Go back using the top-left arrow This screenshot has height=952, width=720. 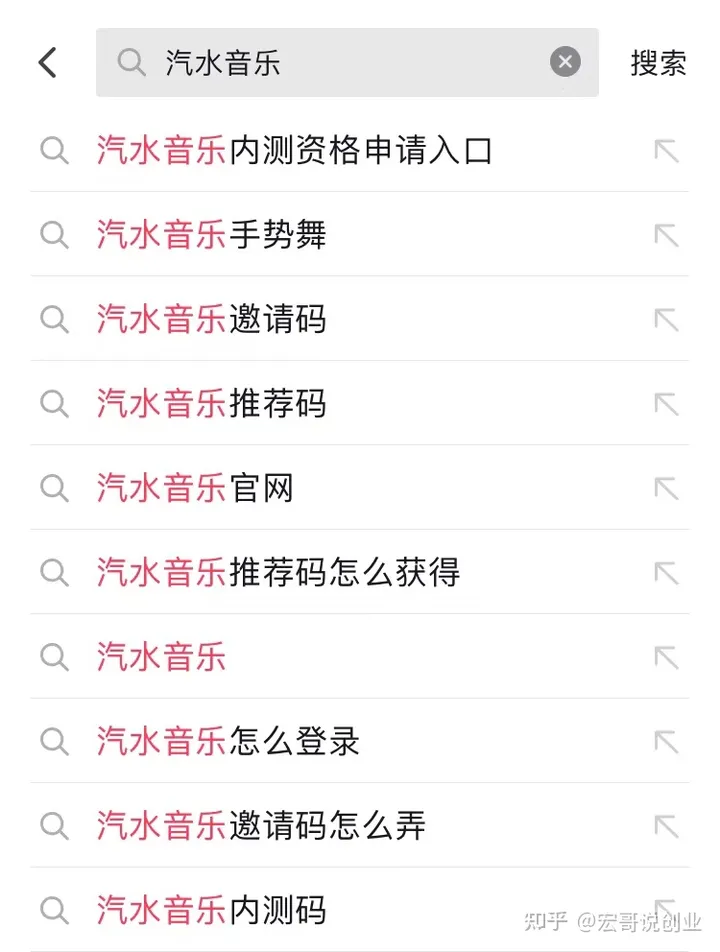coord(48,63)
